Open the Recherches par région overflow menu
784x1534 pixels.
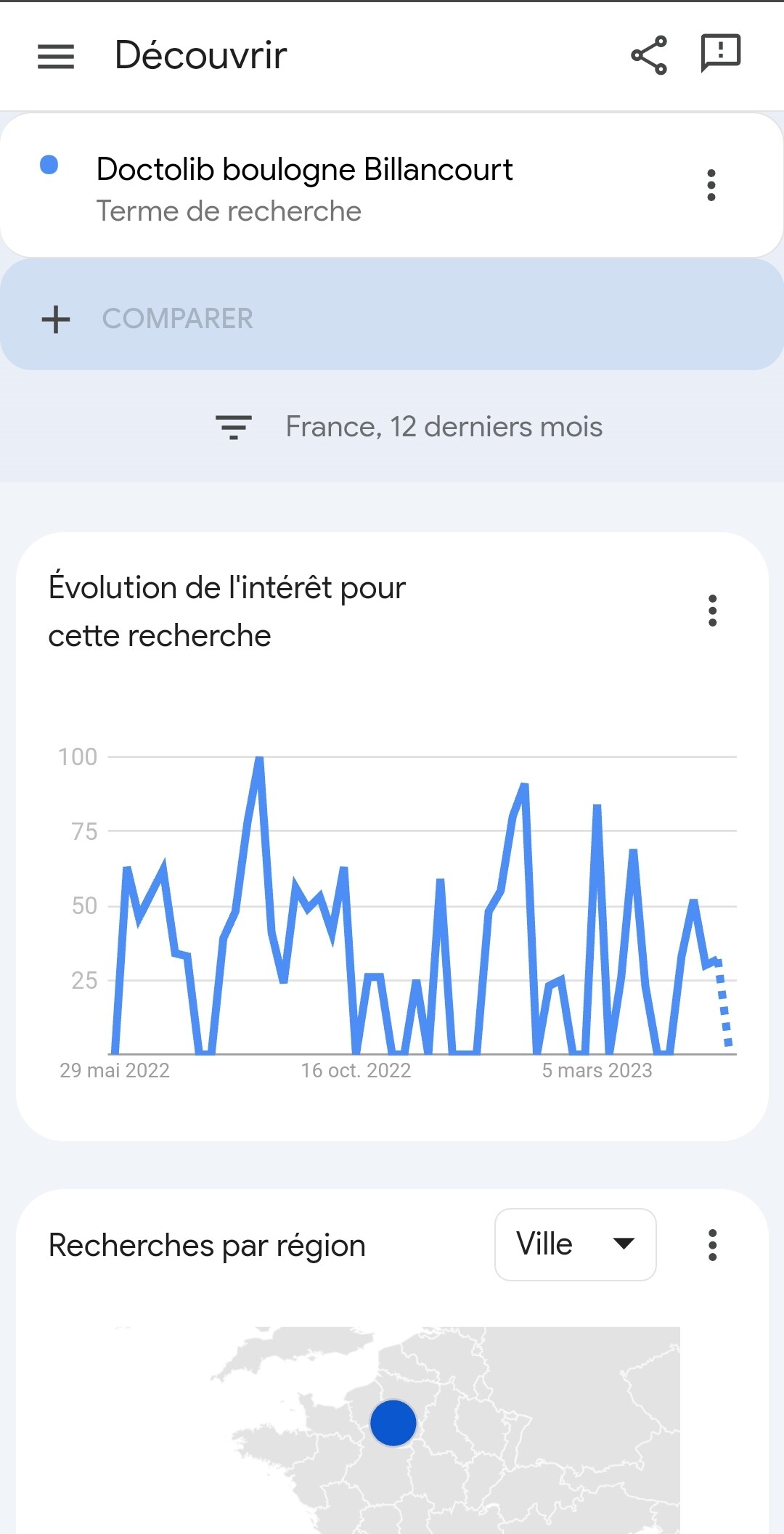713,1245
